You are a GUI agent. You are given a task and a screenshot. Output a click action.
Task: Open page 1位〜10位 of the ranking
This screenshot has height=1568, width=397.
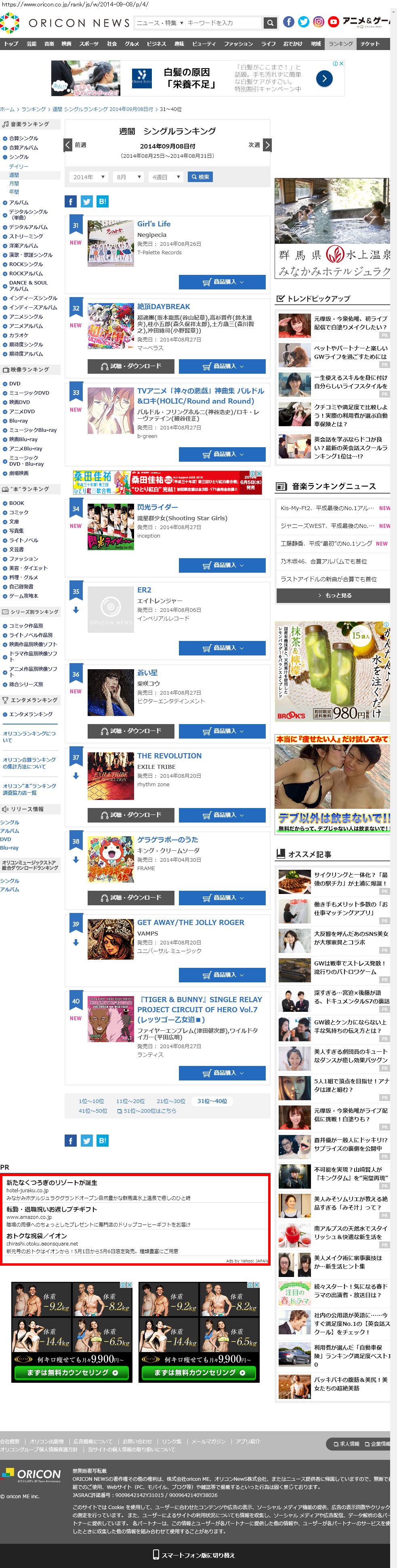[91, 1101]
